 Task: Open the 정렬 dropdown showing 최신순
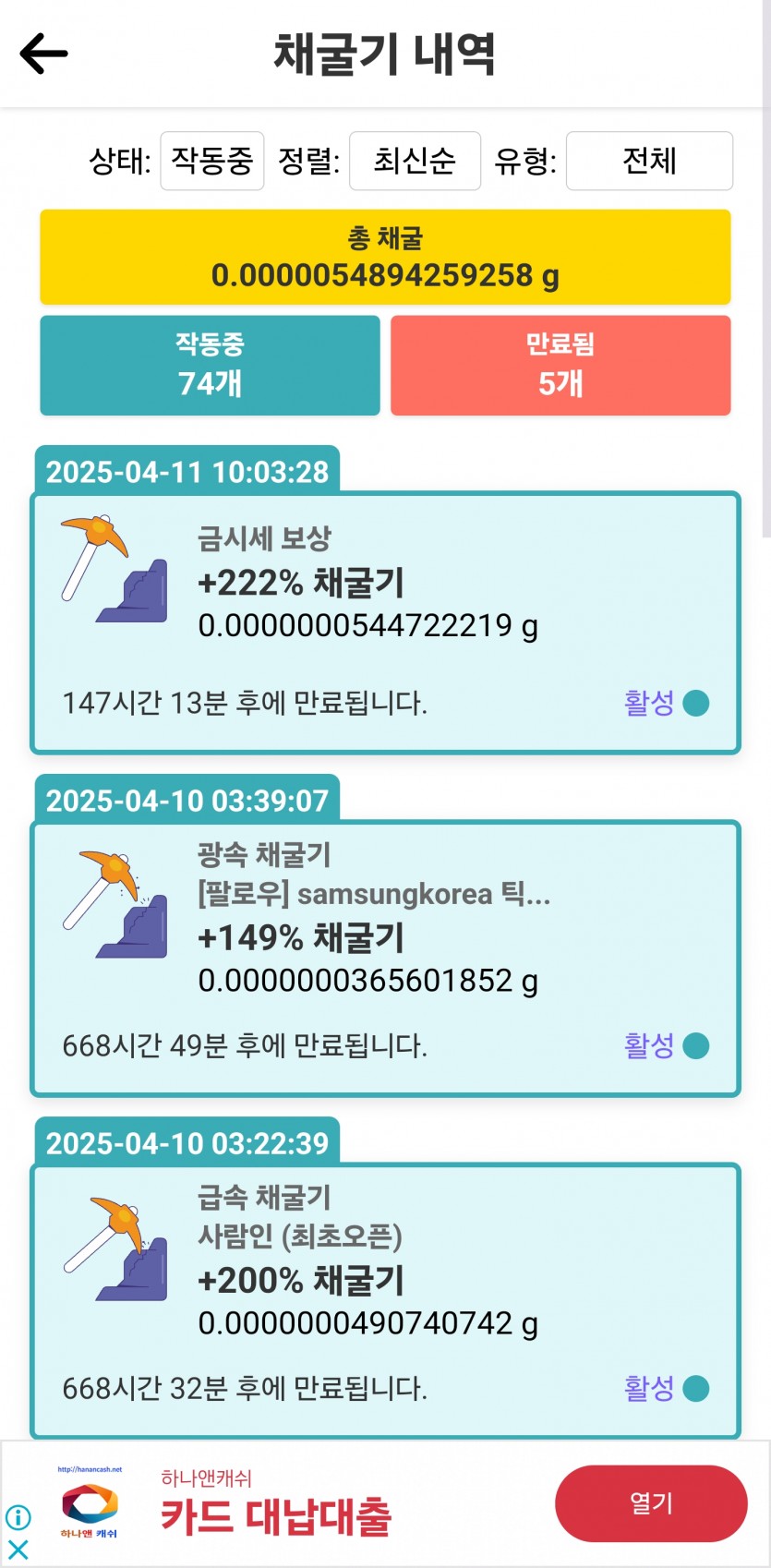(x=415, y=161)
